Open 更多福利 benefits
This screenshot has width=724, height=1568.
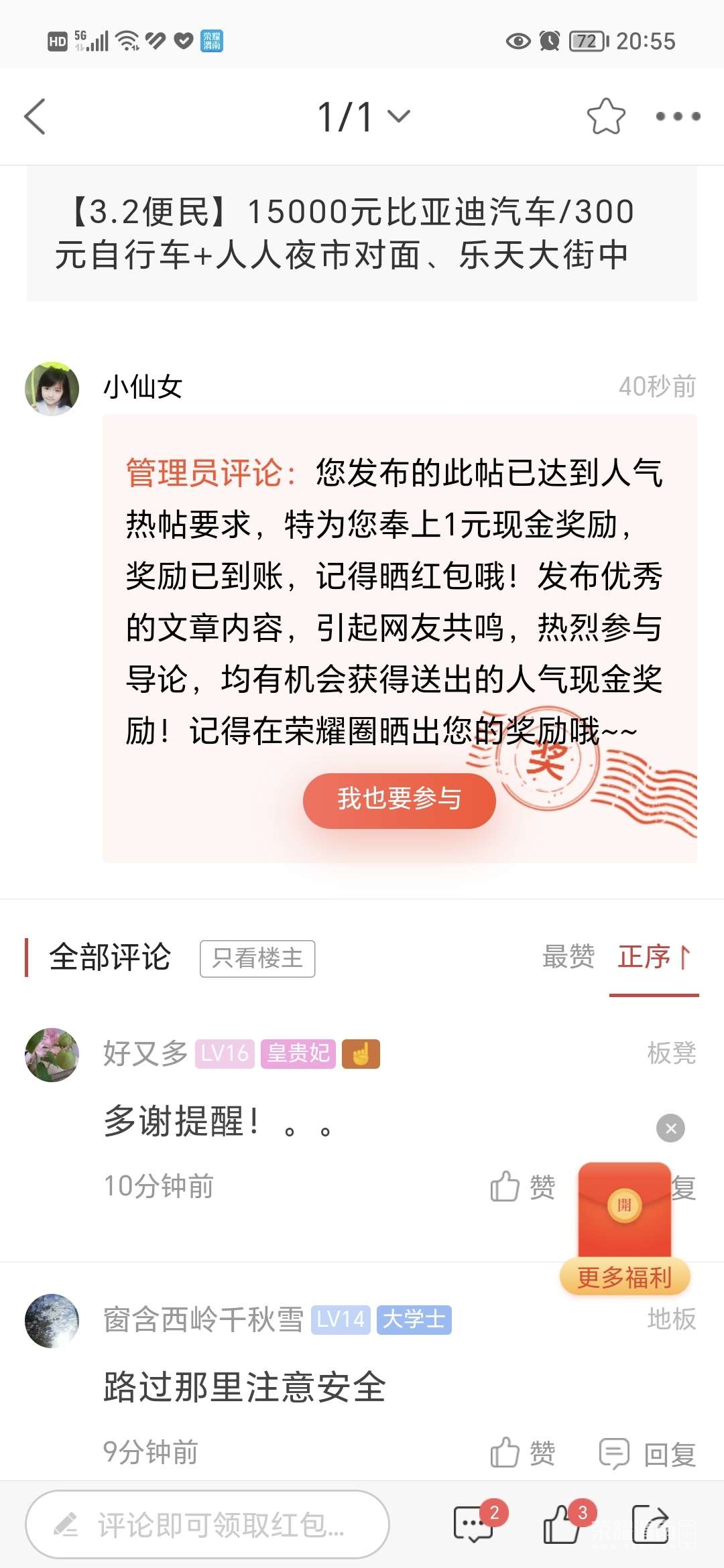pyautogui.click(x=625, y=1278)
